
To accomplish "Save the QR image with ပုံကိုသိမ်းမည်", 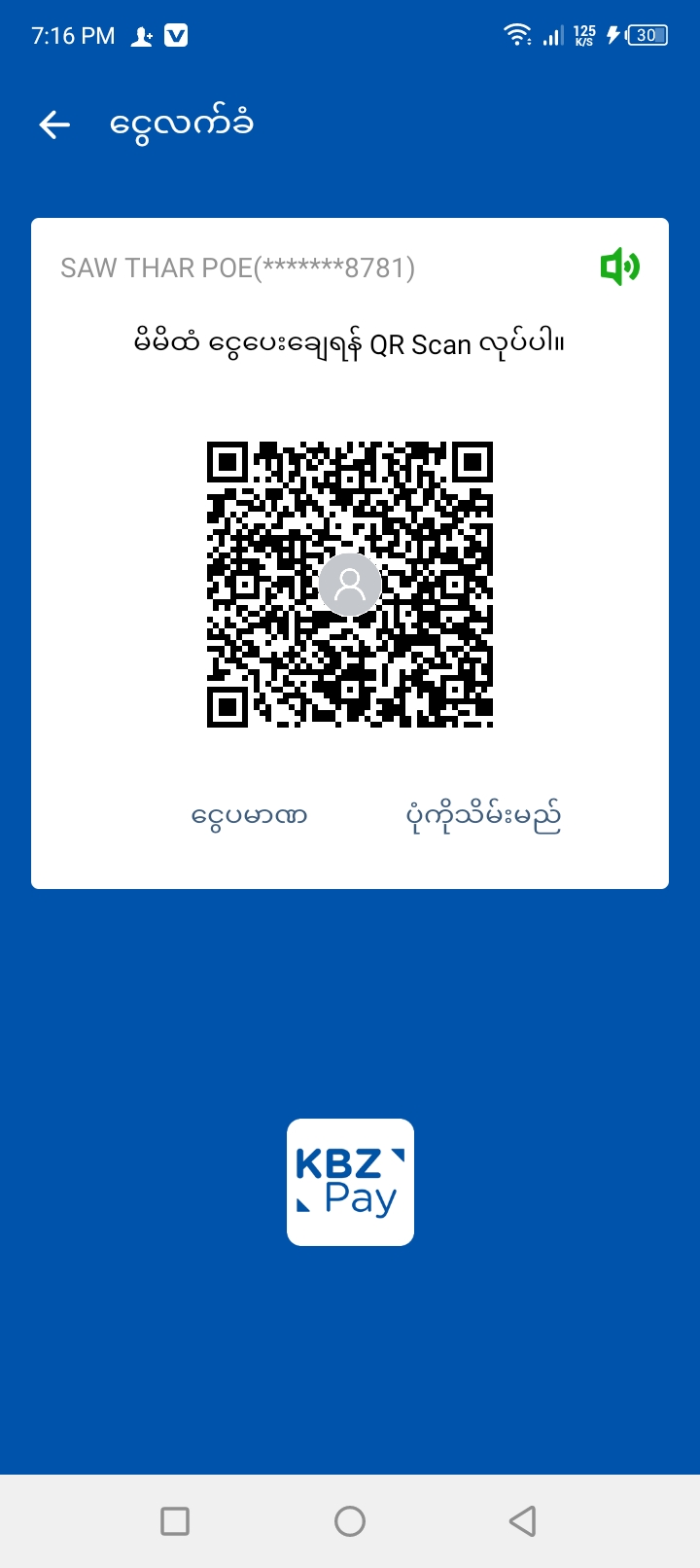I will click(x=483, y=817).
